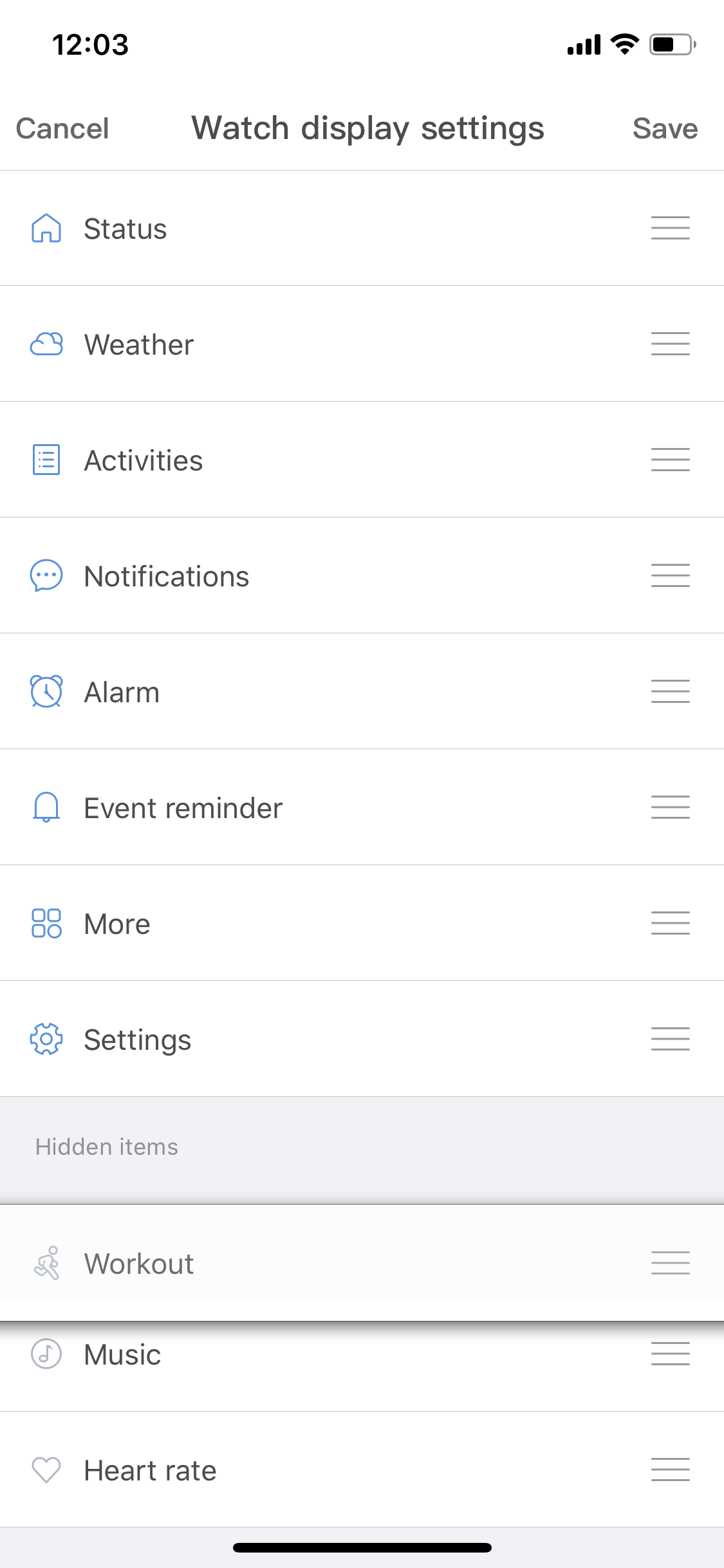Tap the More list item

(x=117, y=924)
